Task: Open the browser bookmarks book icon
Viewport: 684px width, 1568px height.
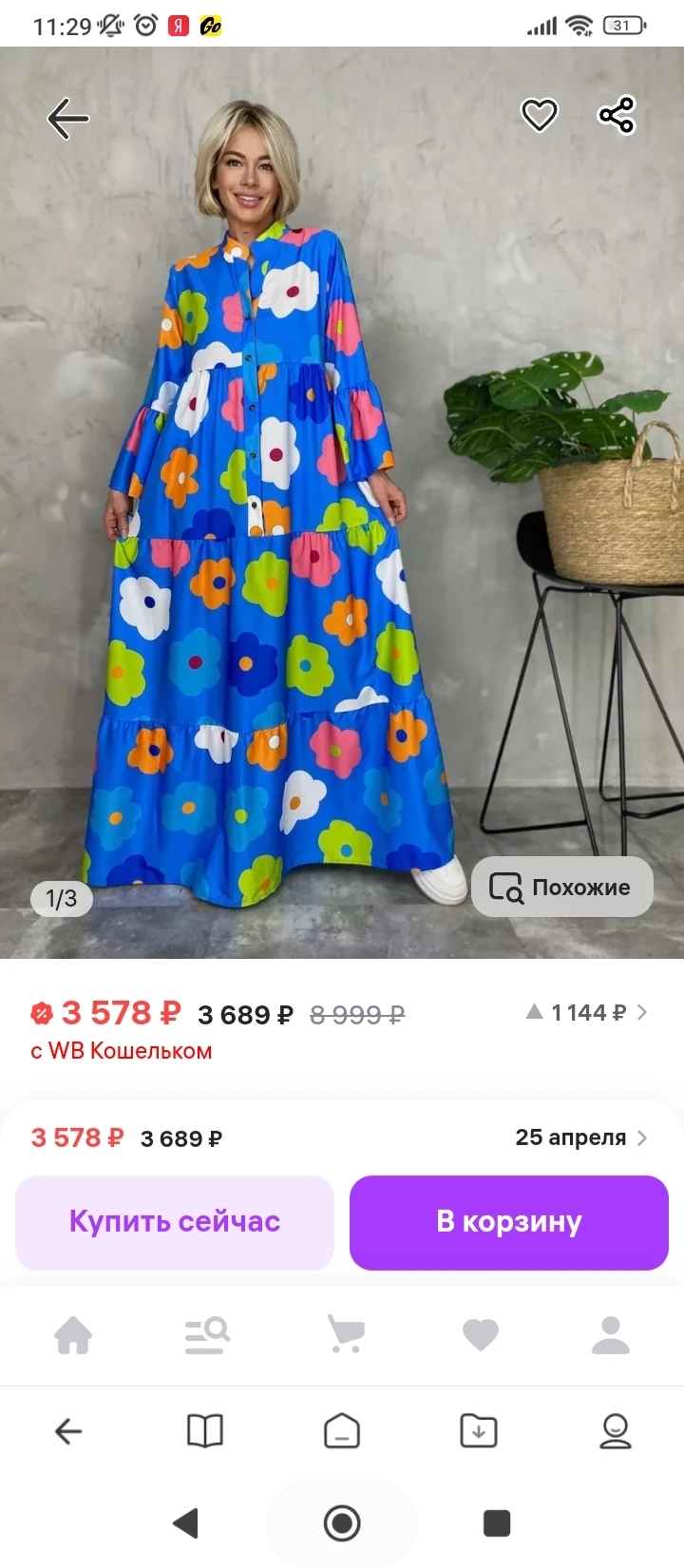Action: click(x=205, y=1430)
